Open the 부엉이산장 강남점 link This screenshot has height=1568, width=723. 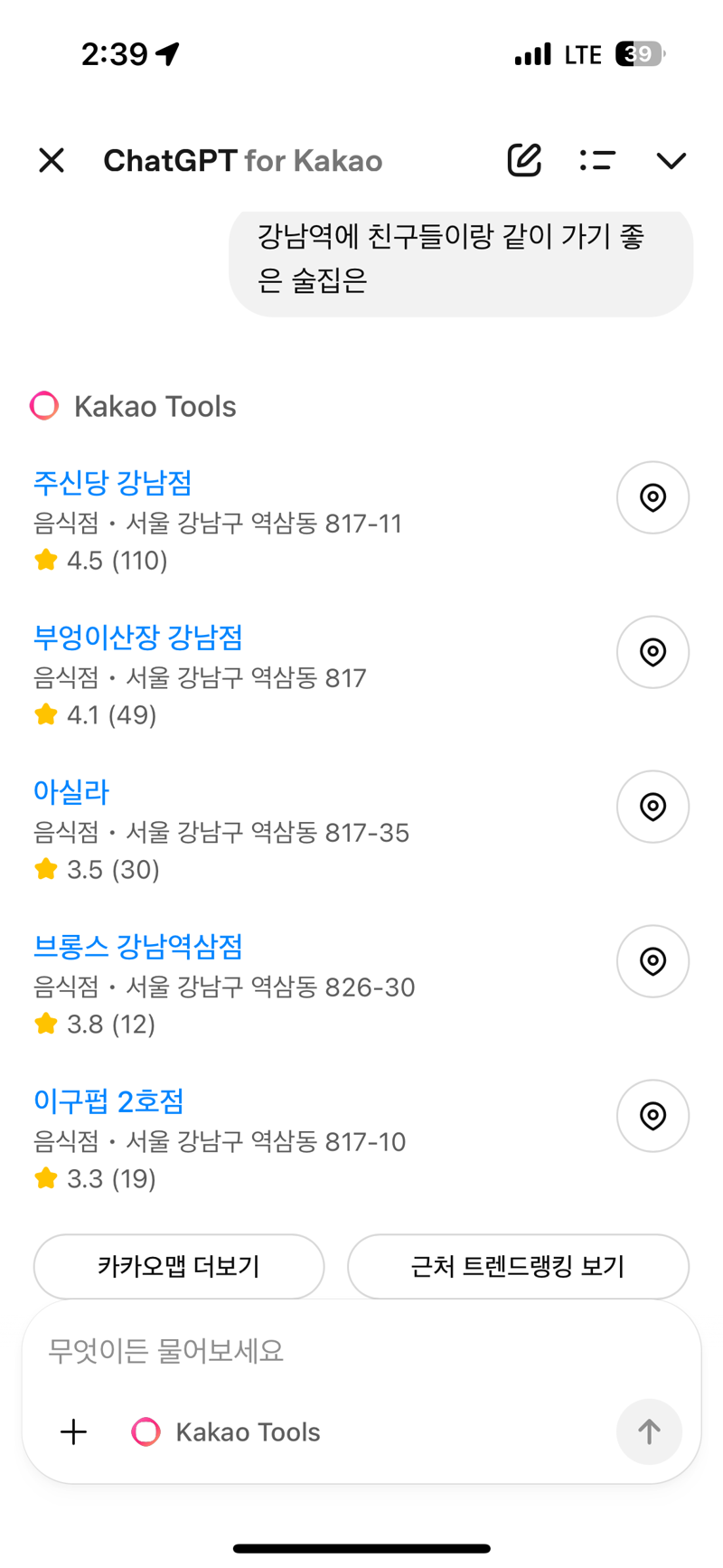click(138, 638)
